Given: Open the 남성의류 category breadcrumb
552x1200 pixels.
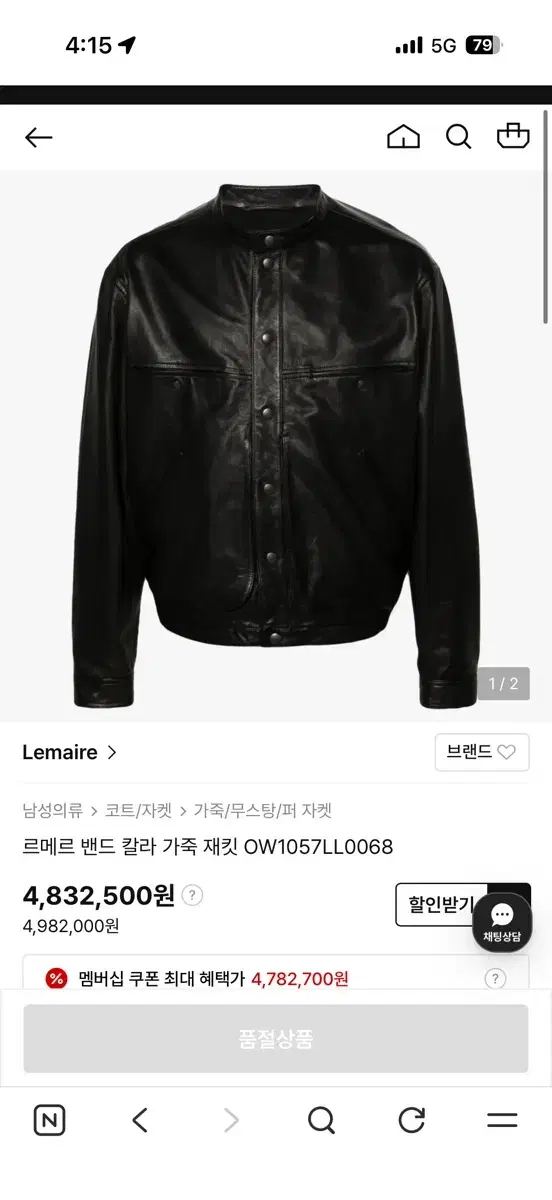Looking at the screenshot, I should coord(54,811).
